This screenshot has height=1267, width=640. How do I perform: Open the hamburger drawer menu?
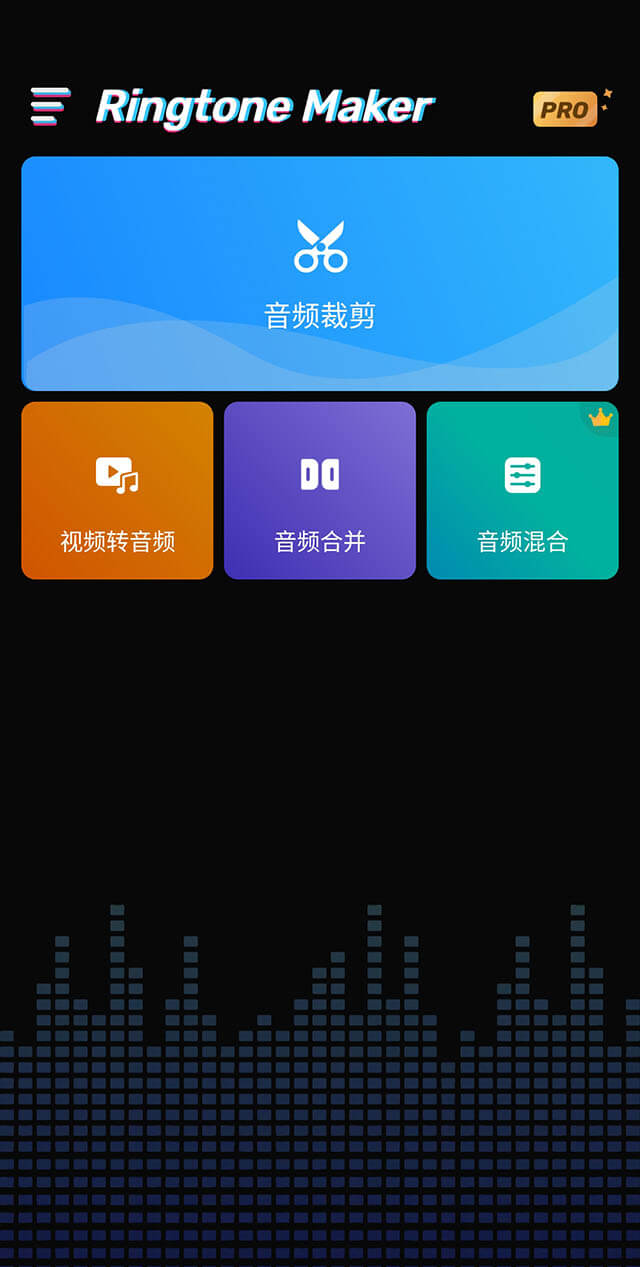pyautogui.click(x=50, y=107)
